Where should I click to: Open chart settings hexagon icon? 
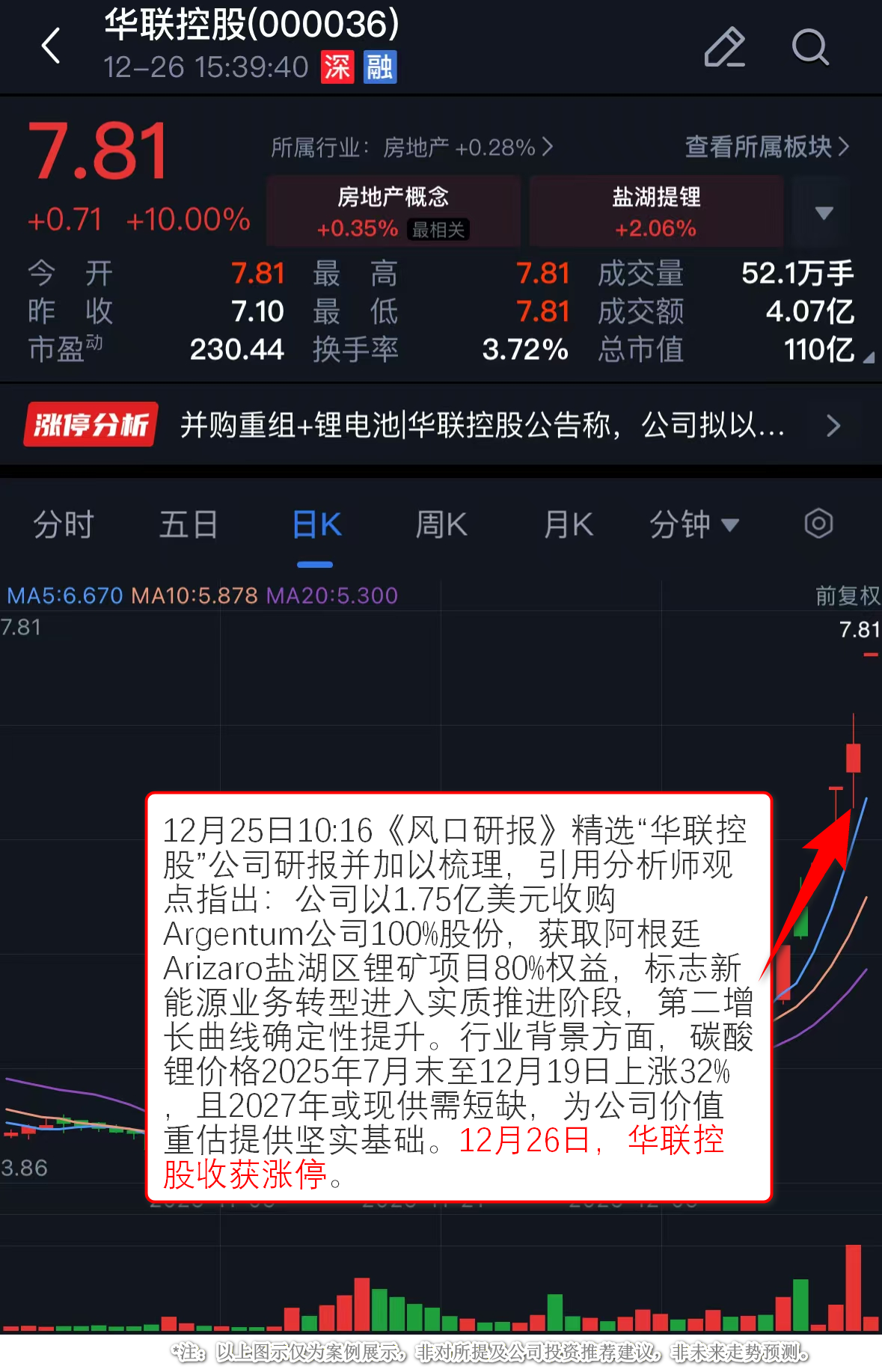pos(818,524)
